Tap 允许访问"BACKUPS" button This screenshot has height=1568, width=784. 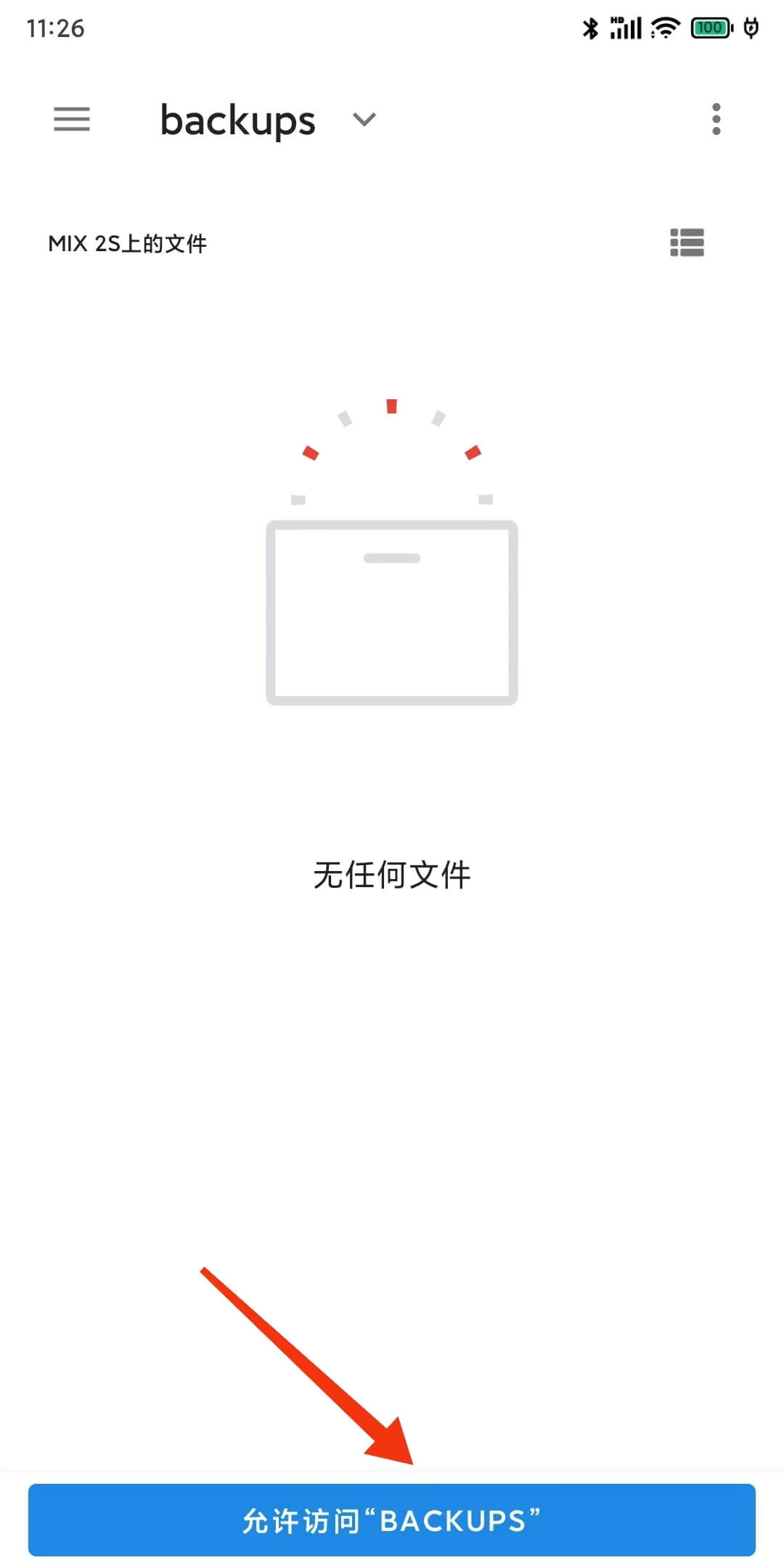pos(392,1521)
